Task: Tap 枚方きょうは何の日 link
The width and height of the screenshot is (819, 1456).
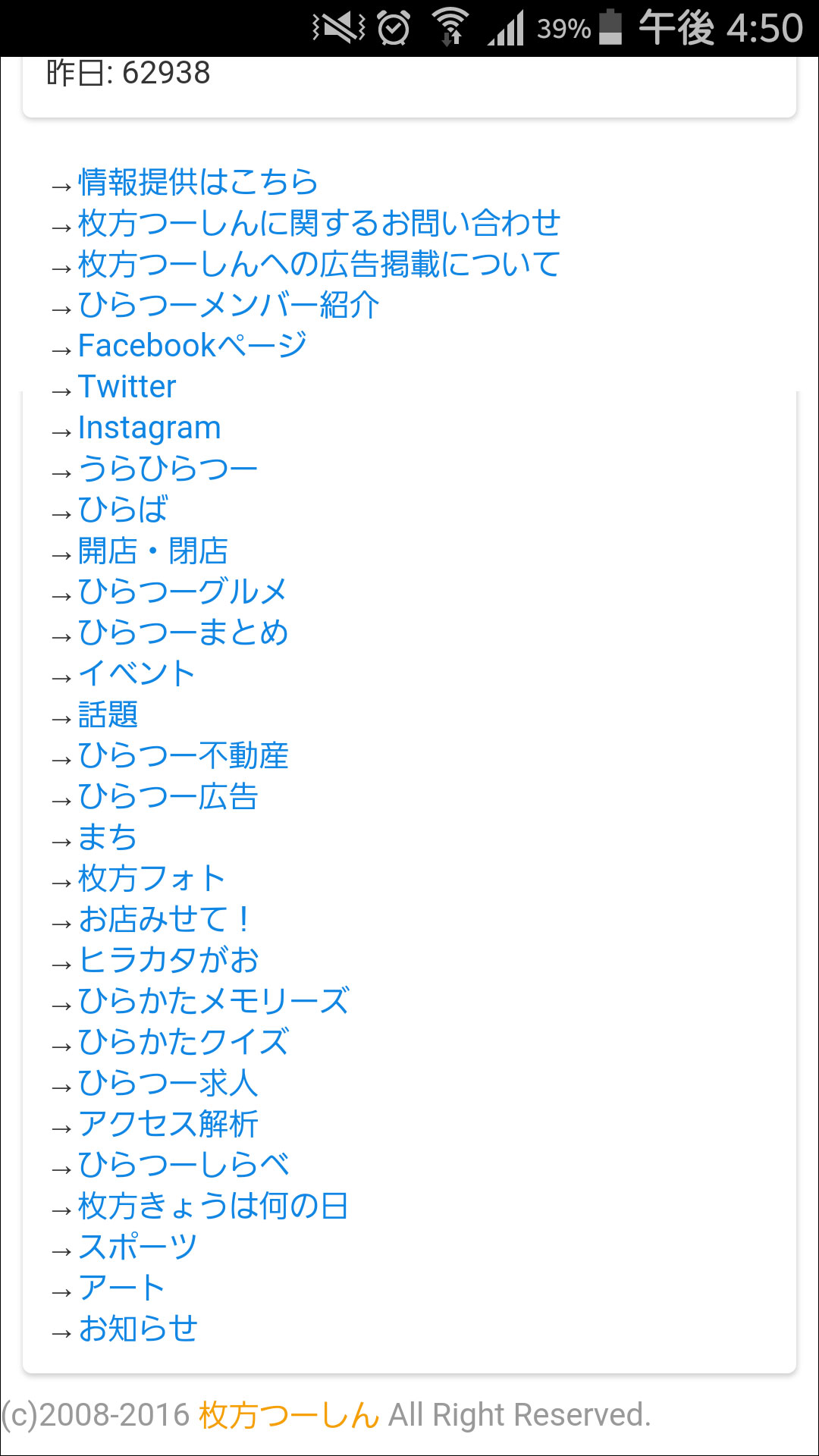Action: pyautogui.click(x=212, y=1207)
